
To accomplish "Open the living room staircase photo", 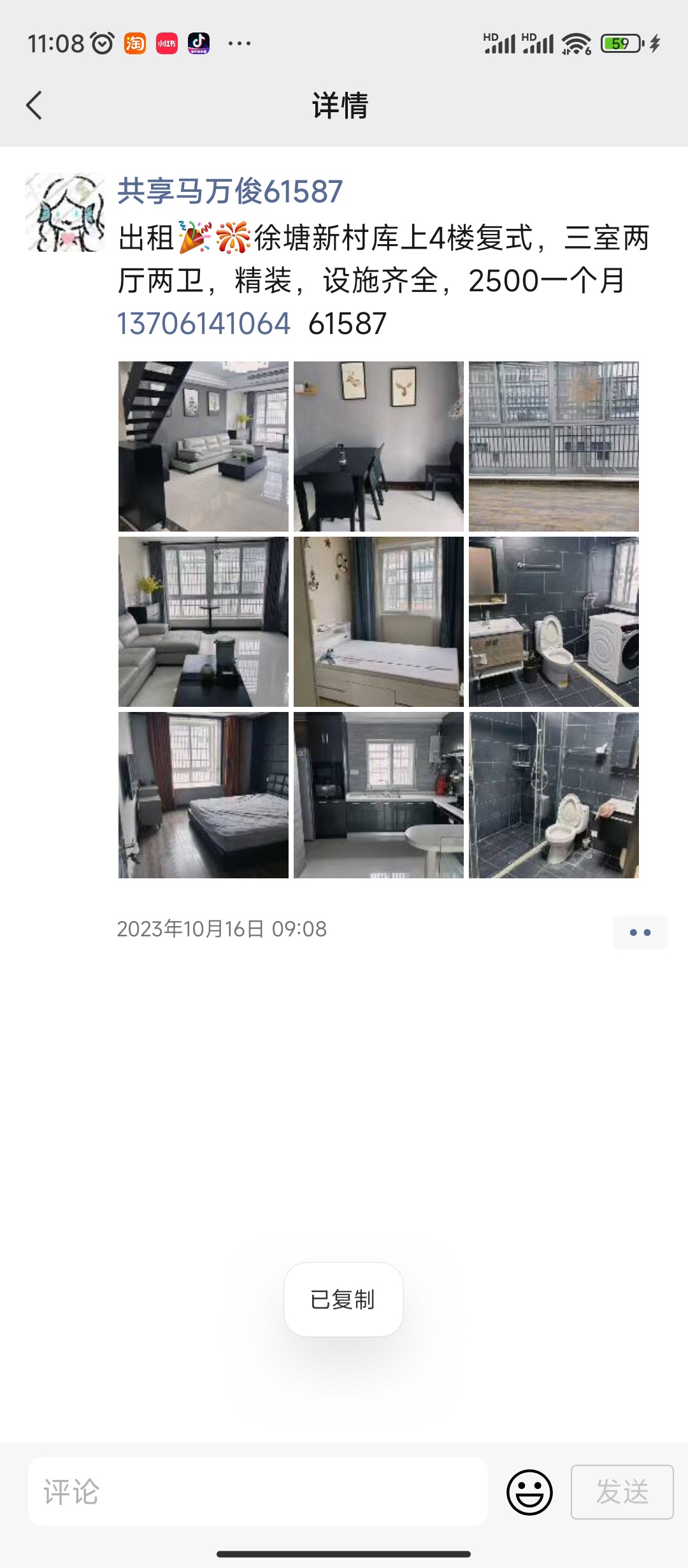I will (x=203, y=446).
